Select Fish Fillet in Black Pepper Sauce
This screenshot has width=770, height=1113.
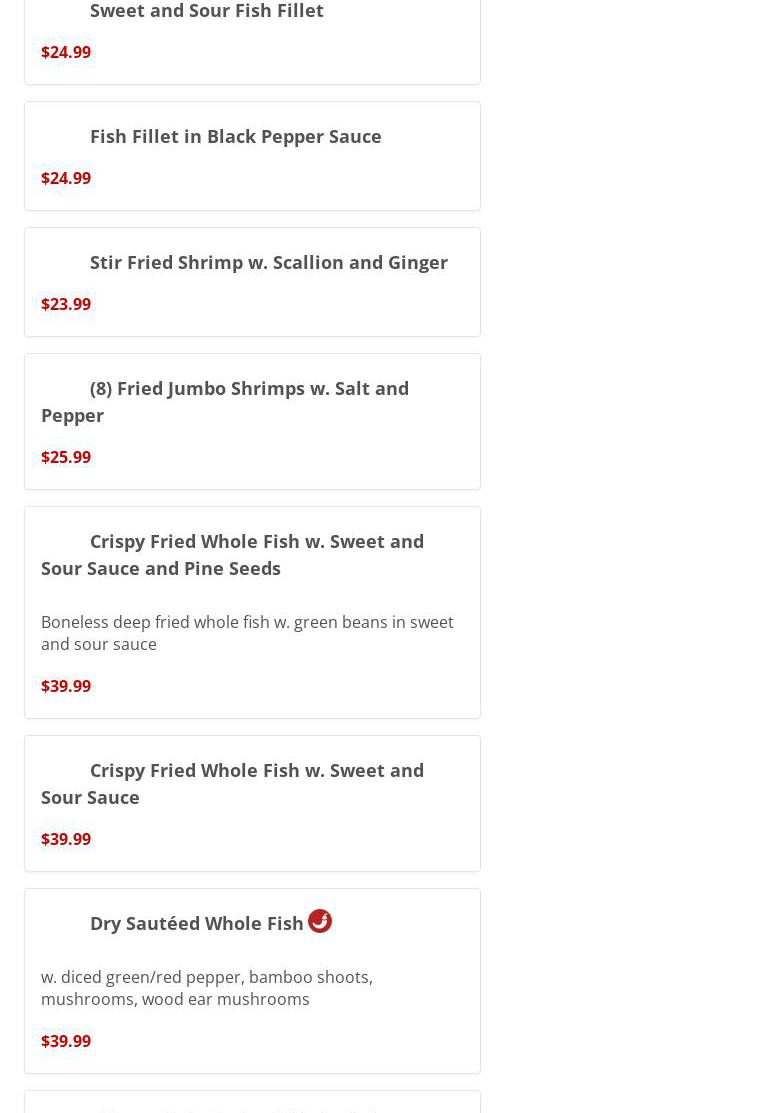235,136
